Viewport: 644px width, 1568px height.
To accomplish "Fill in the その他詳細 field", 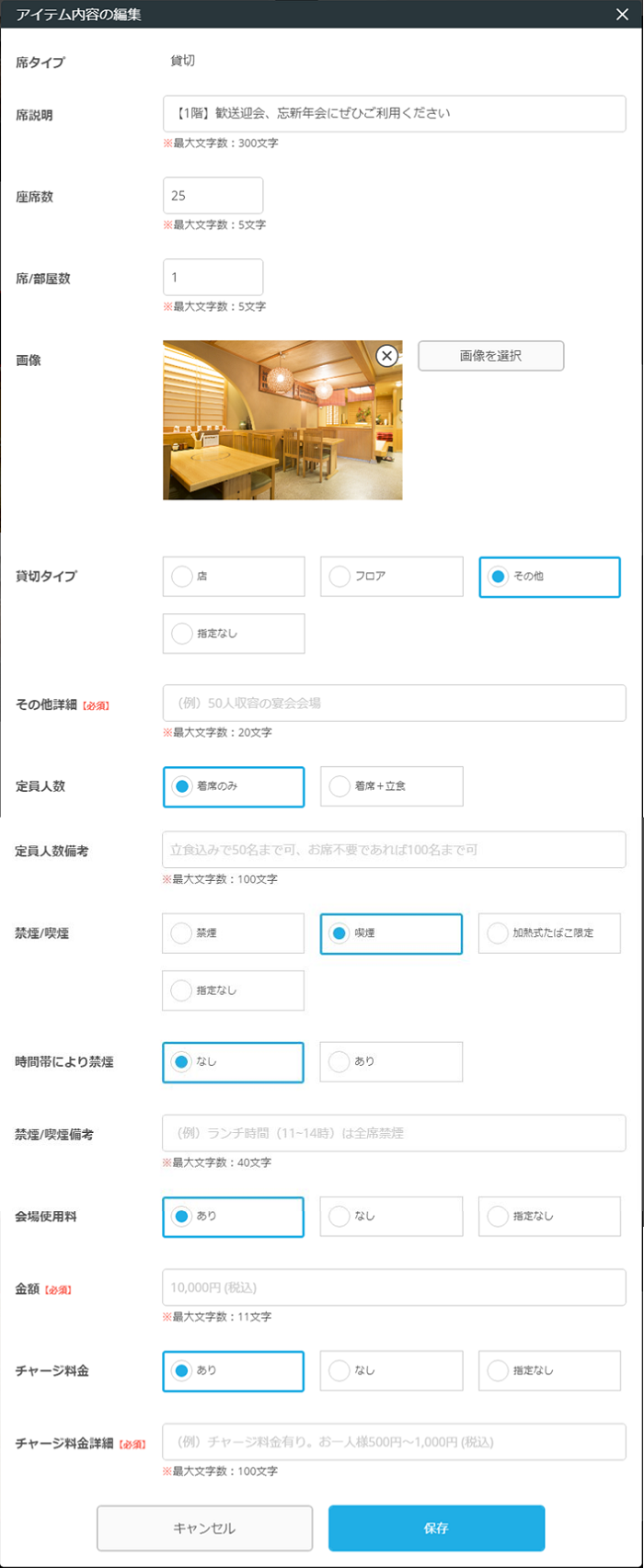I will coord(394,704).
